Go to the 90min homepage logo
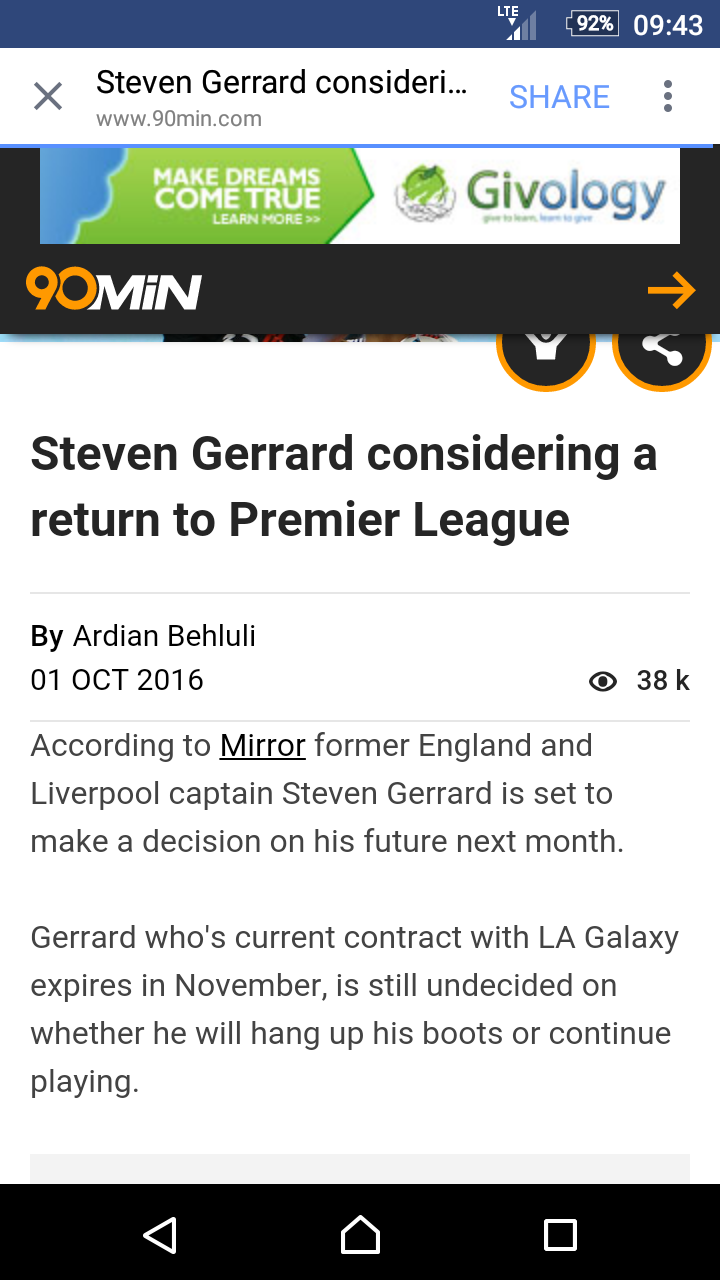 [114, 290]
